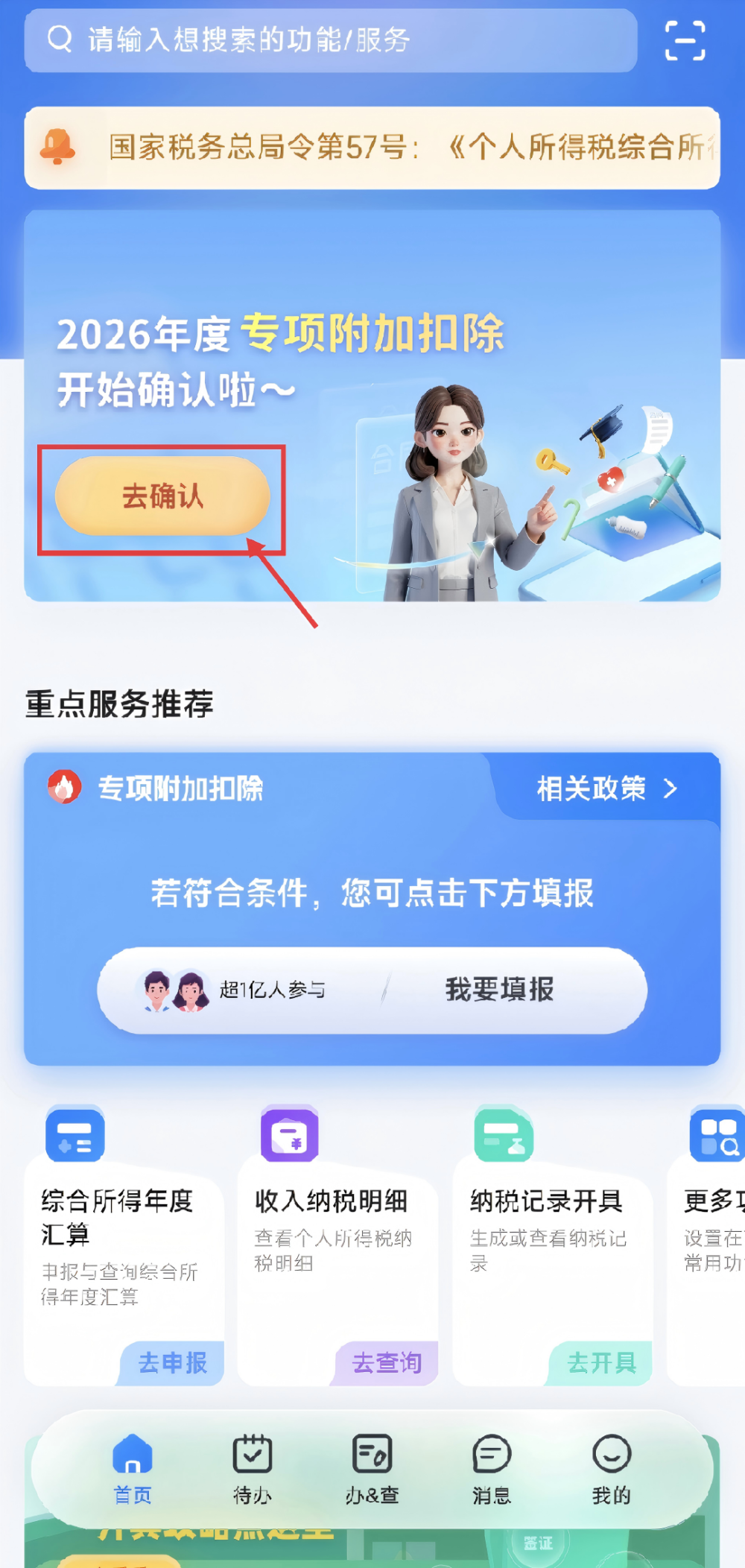Viewport: 745px width, 1568px height.
Task: Click the flame icon beside 专项附加扣除
Action: [x=64, y=788]
